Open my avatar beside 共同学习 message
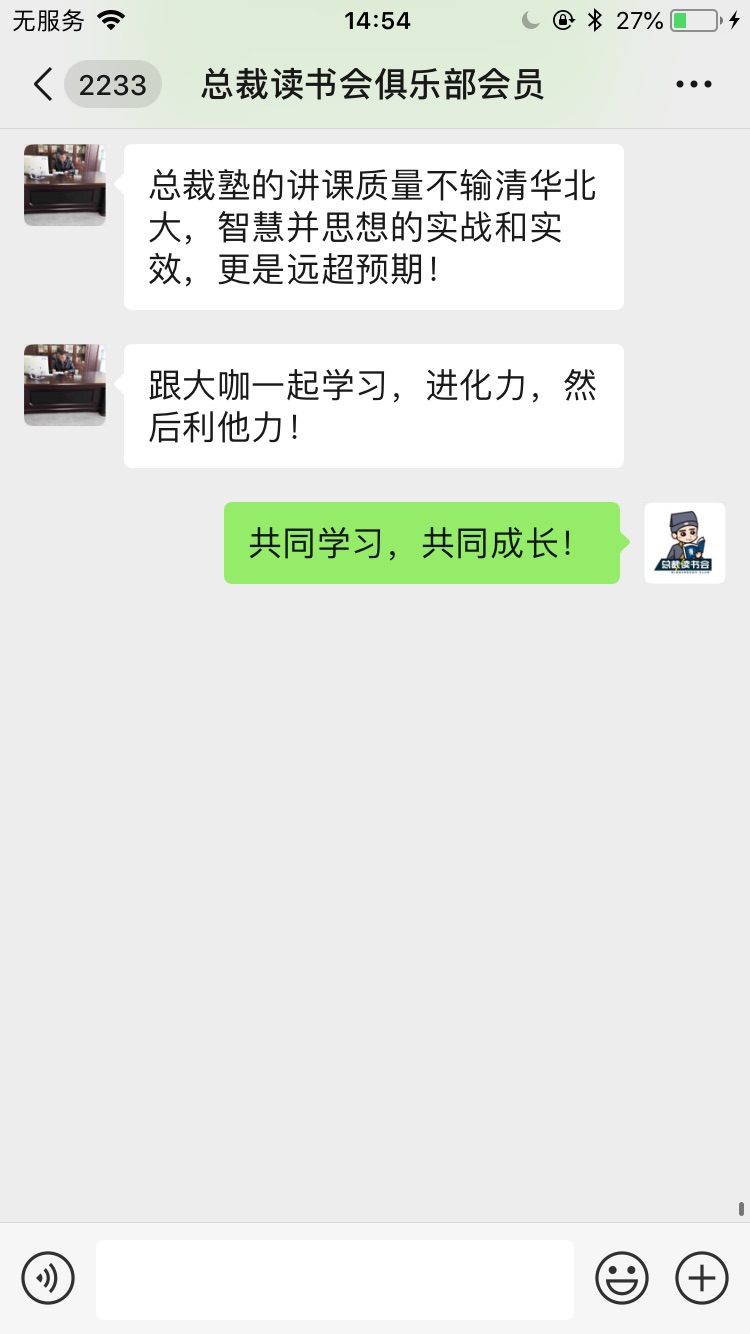750x1334 pixels. tap(685, 543)
